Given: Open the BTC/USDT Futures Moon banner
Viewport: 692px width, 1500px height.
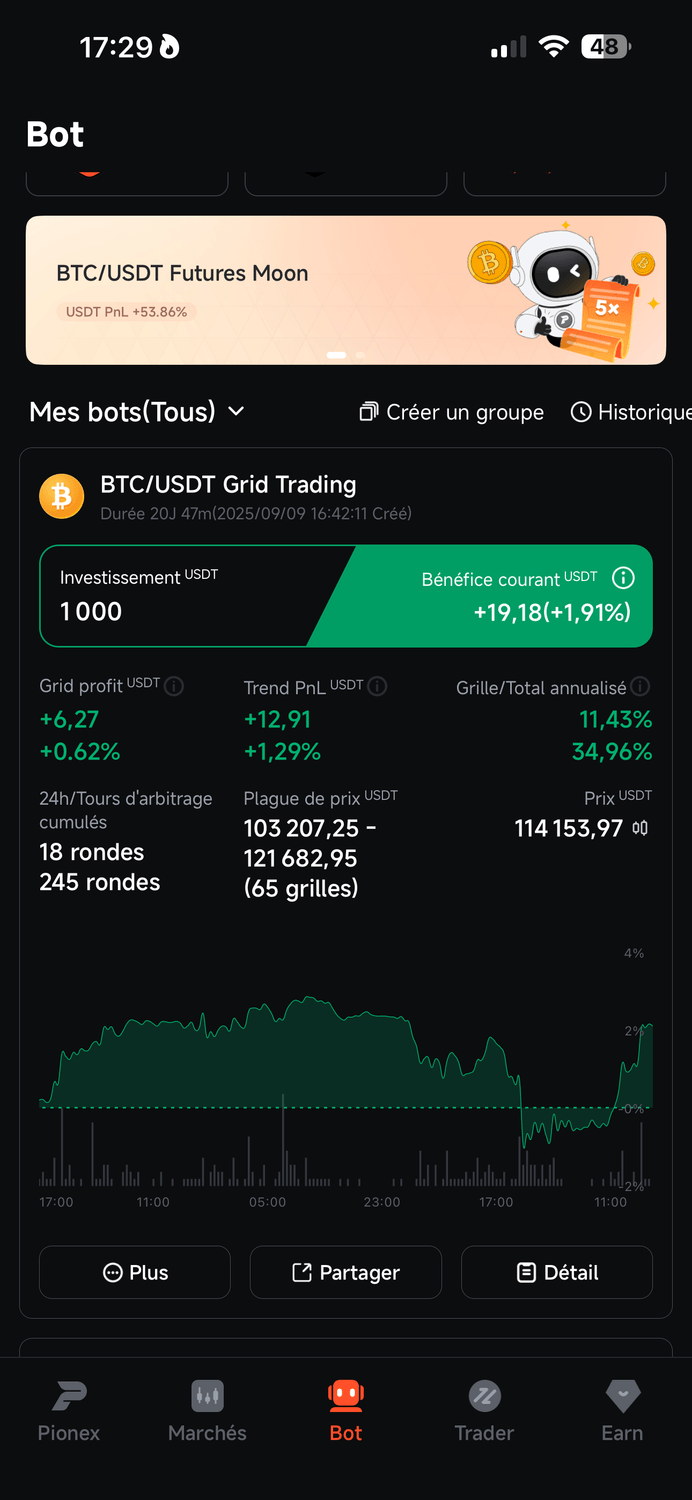Looking at the screenshot, I should pos(345,290).
